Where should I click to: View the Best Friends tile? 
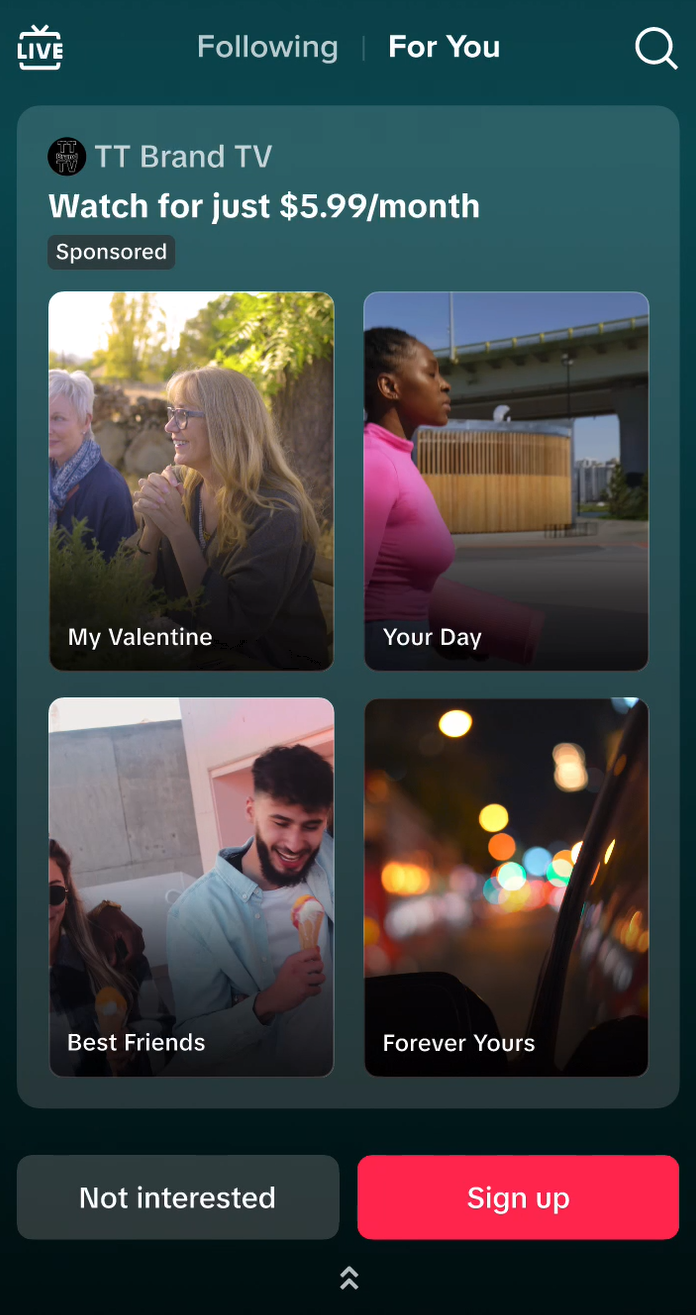click(191, 887)
